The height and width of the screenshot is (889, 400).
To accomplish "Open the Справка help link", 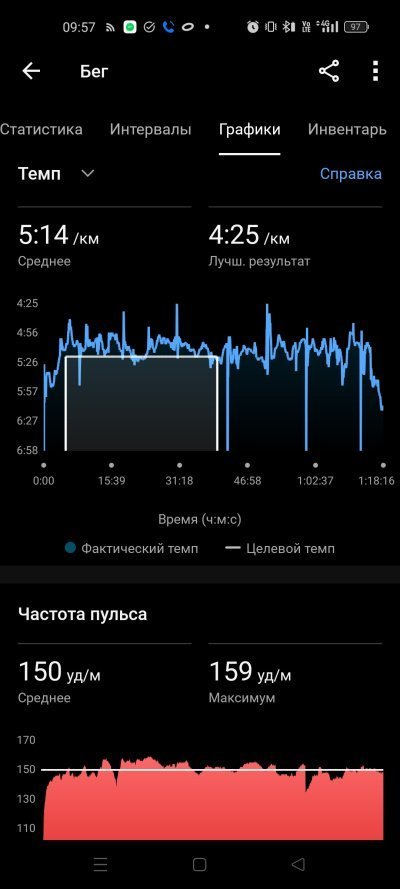I will point(351,173).
